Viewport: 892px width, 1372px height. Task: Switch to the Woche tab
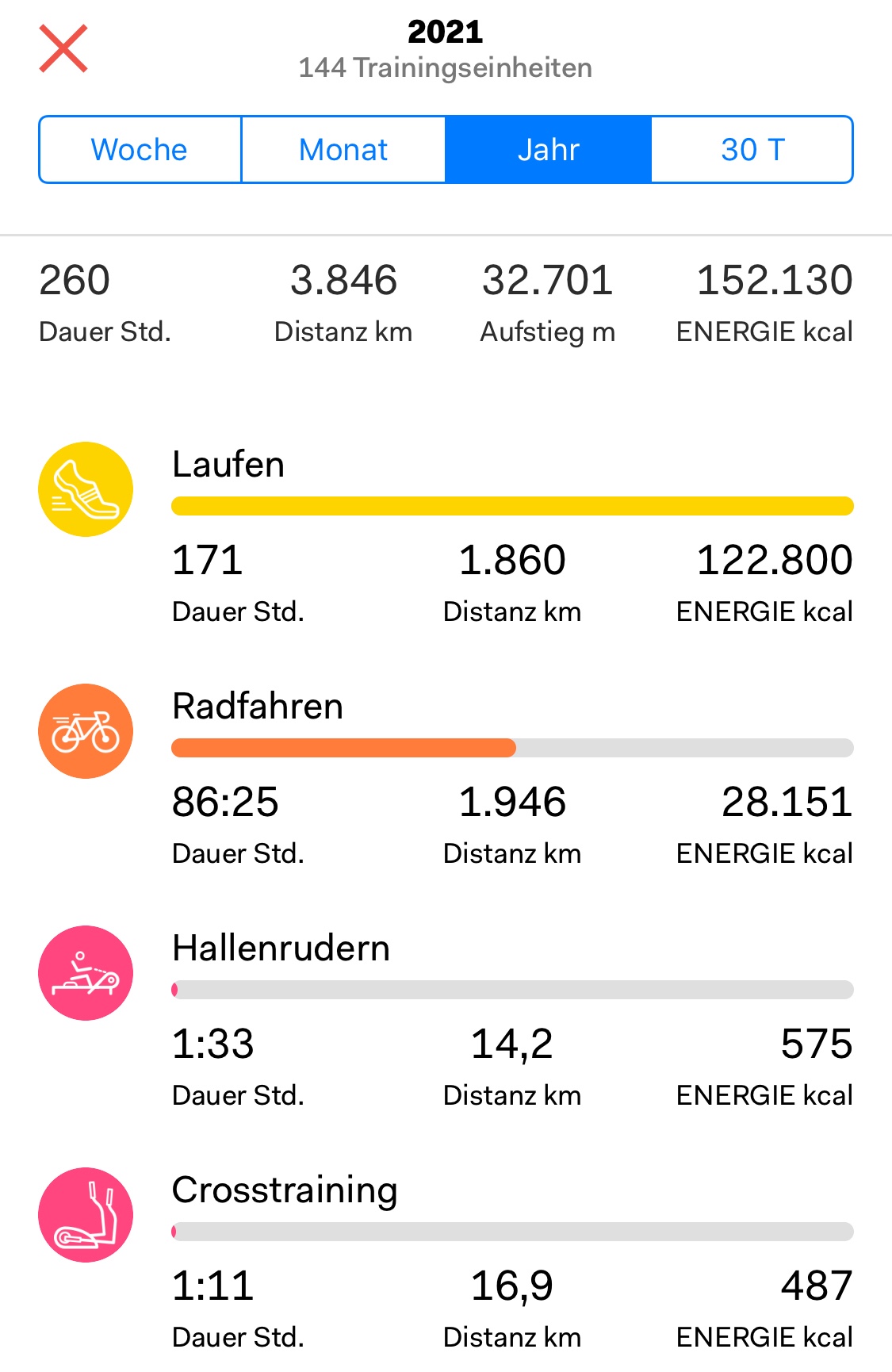point(140,150)
